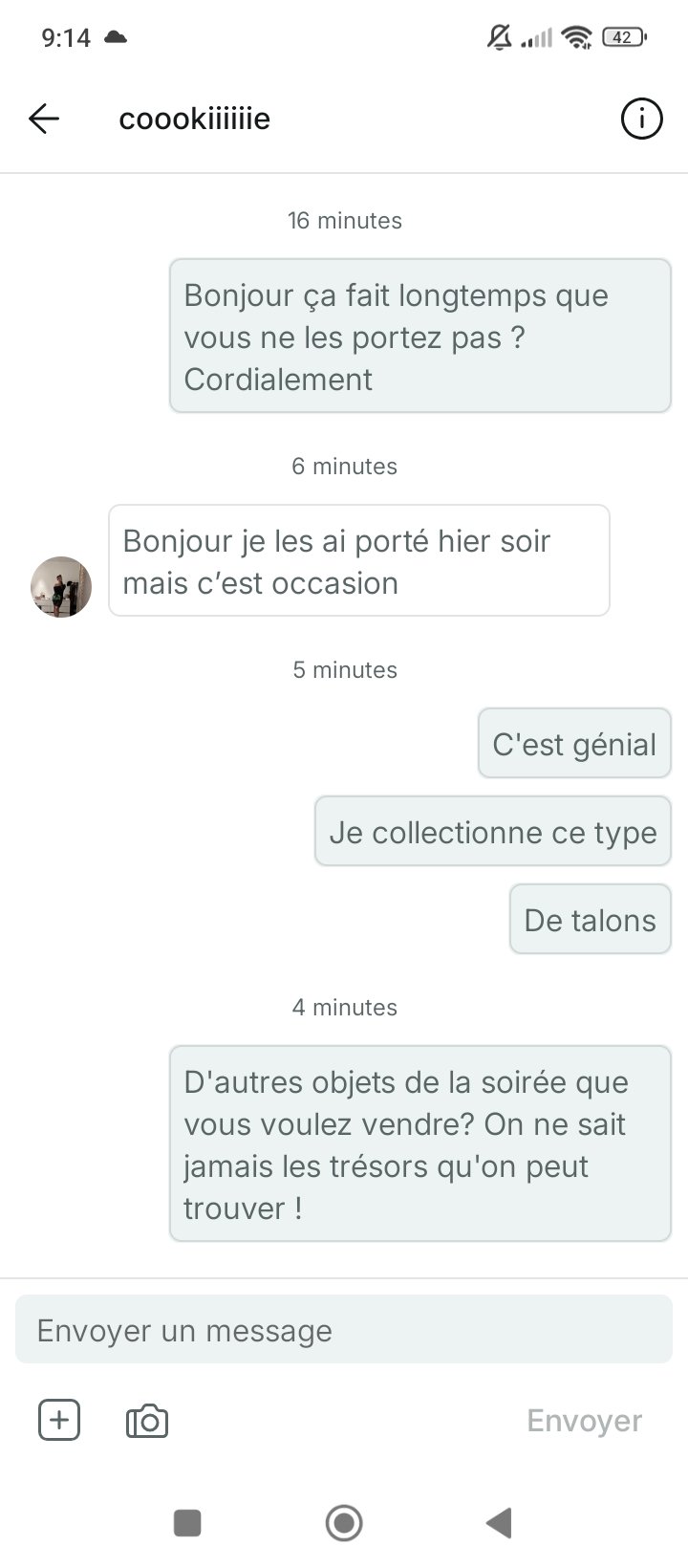Open the plus attachment icon

[59, 1420]
